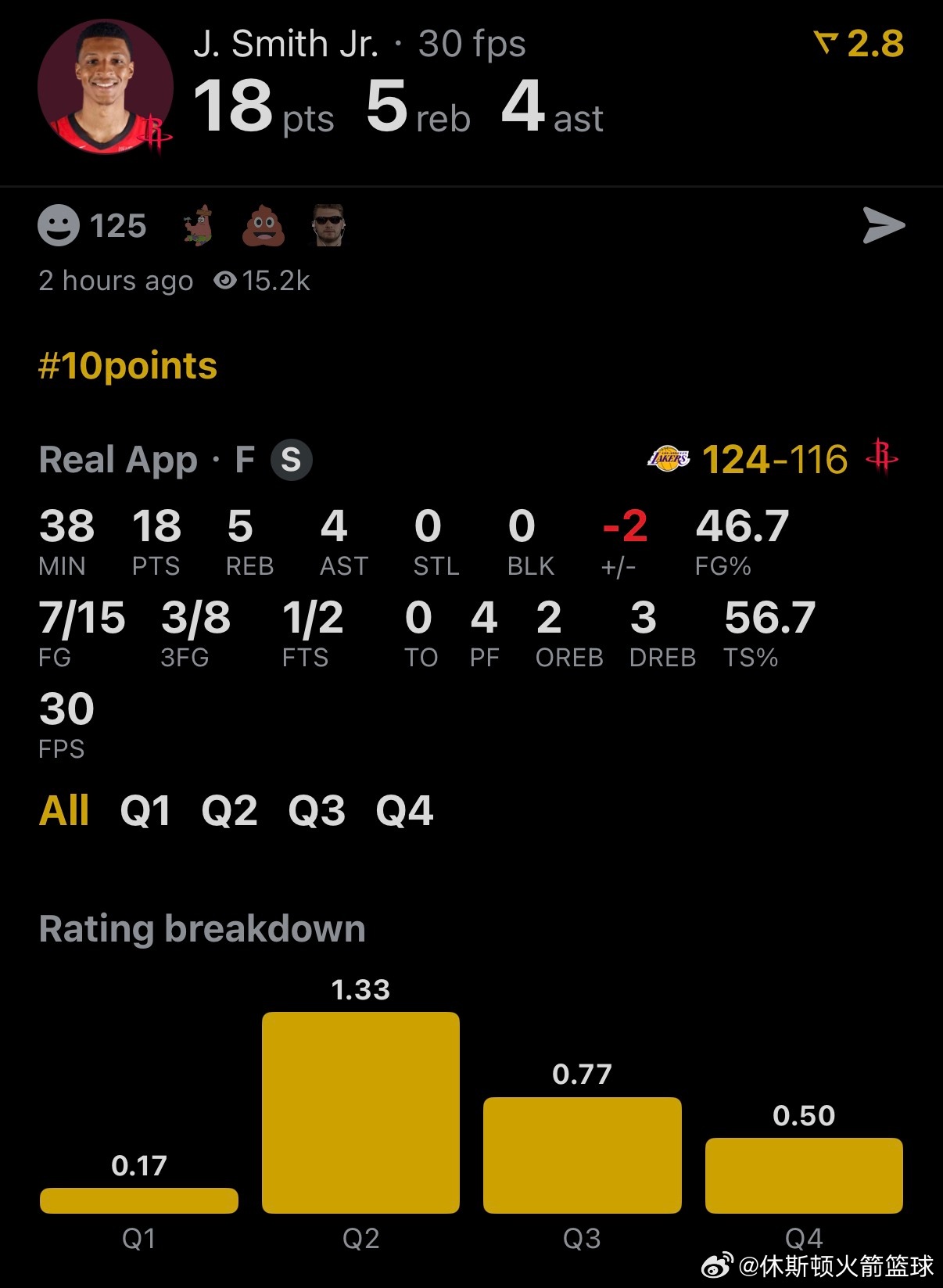
Task: Select the Q2 tab
Action: pos(229,810)
